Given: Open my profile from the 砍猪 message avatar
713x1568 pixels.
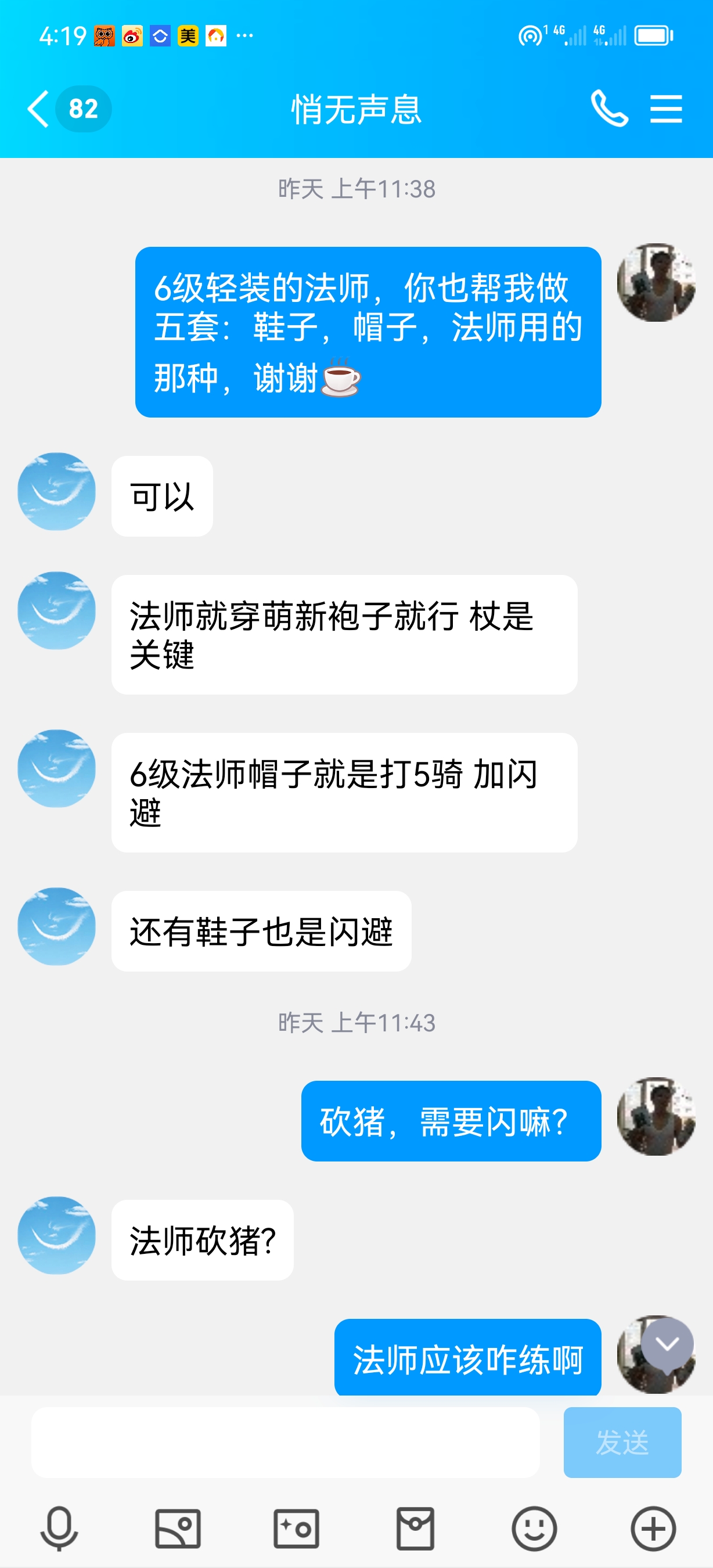Looking at the screenshot, I should click(x=656, y=1116).
